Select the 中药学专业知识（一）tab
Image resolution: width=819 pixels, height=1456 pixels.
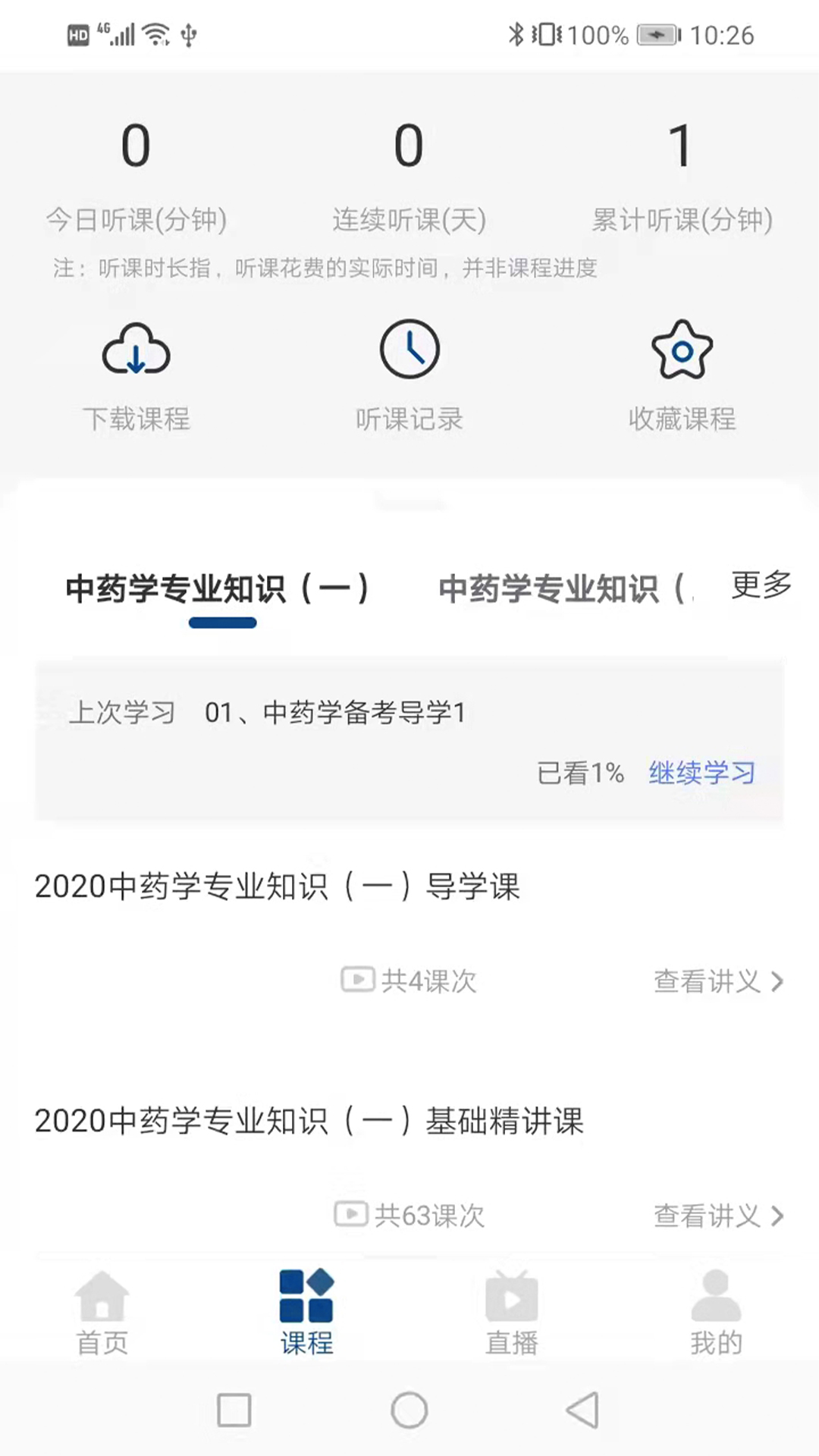pos(218,589)
